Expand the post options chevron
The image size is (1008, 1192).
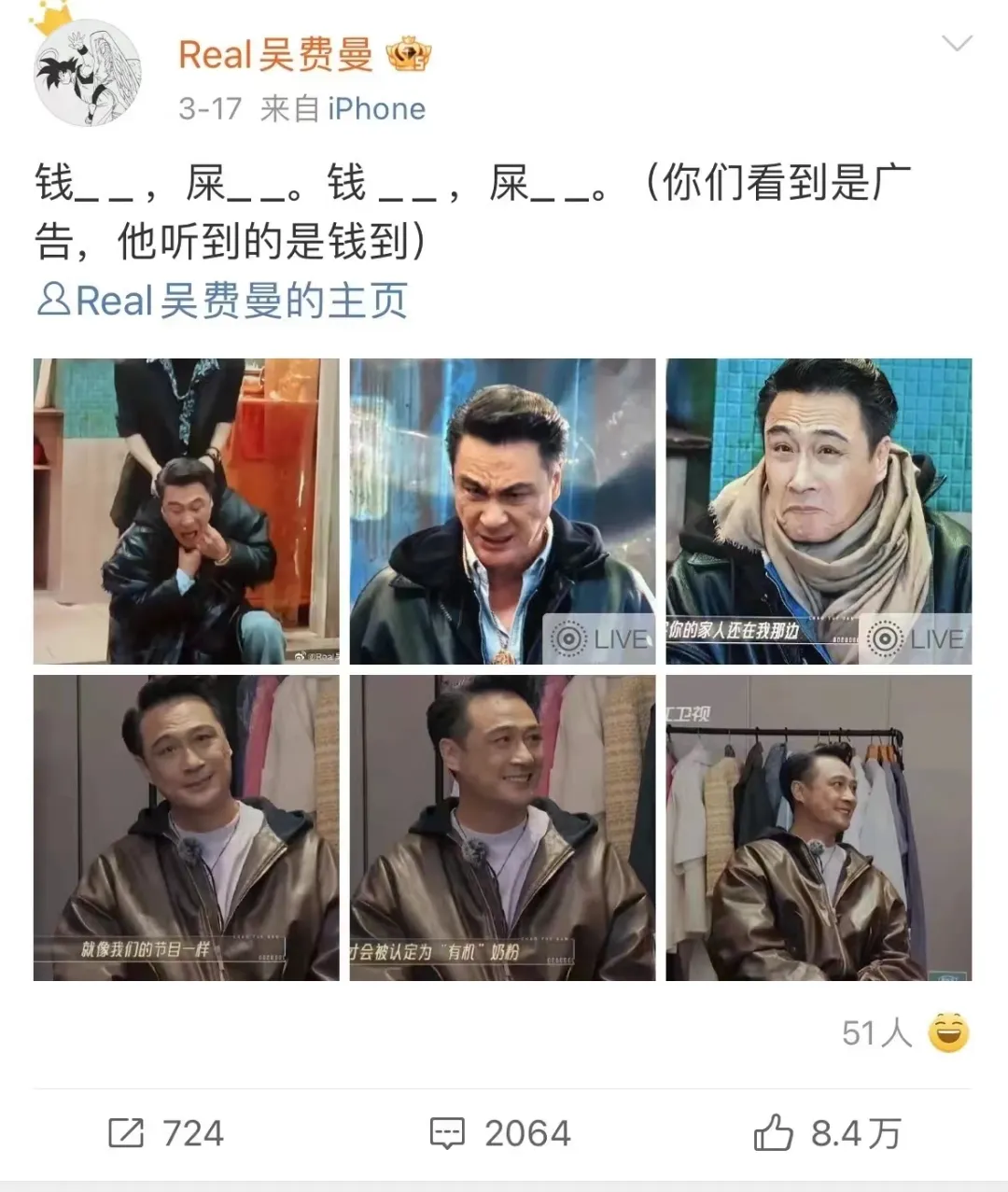click(957, 44)
